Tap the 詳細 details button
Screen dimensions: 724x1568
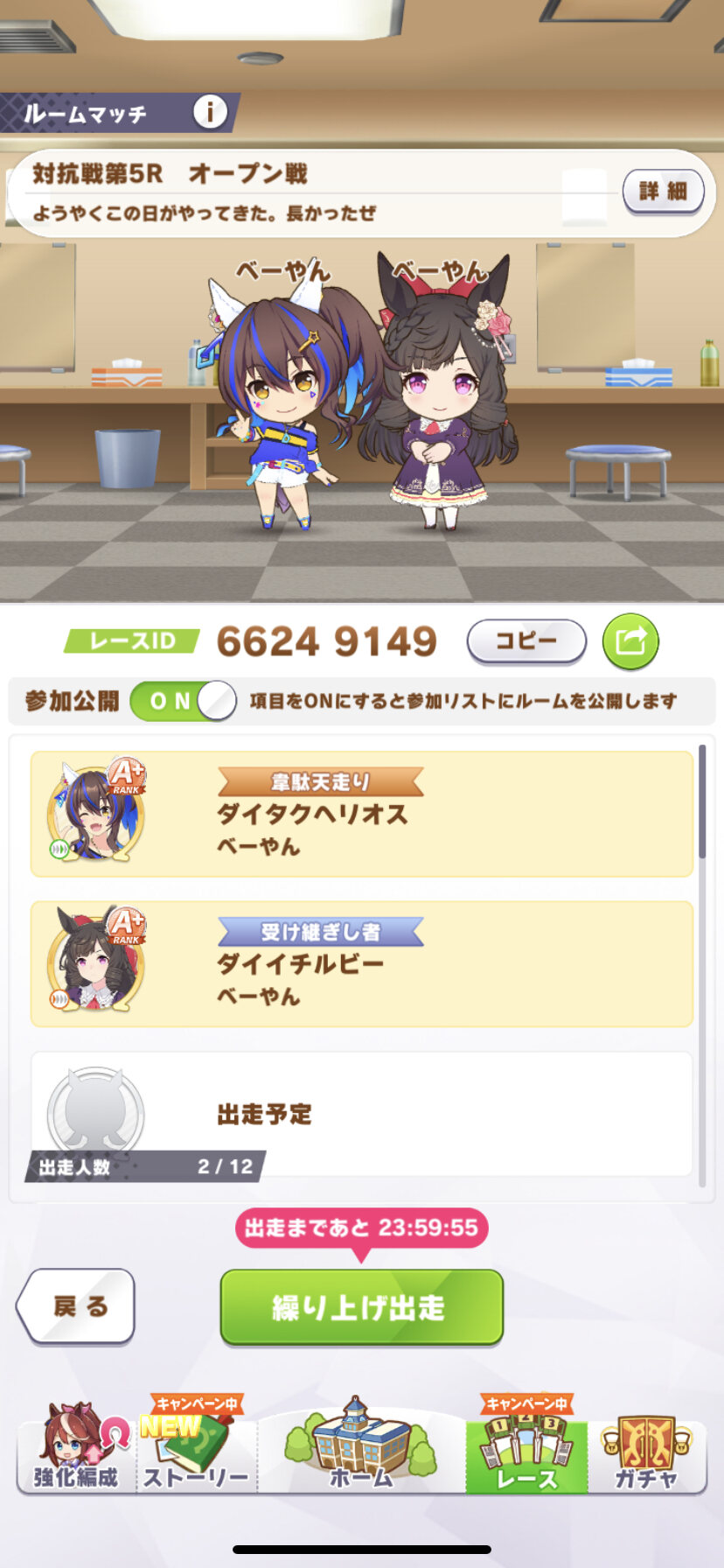point(663,191)
